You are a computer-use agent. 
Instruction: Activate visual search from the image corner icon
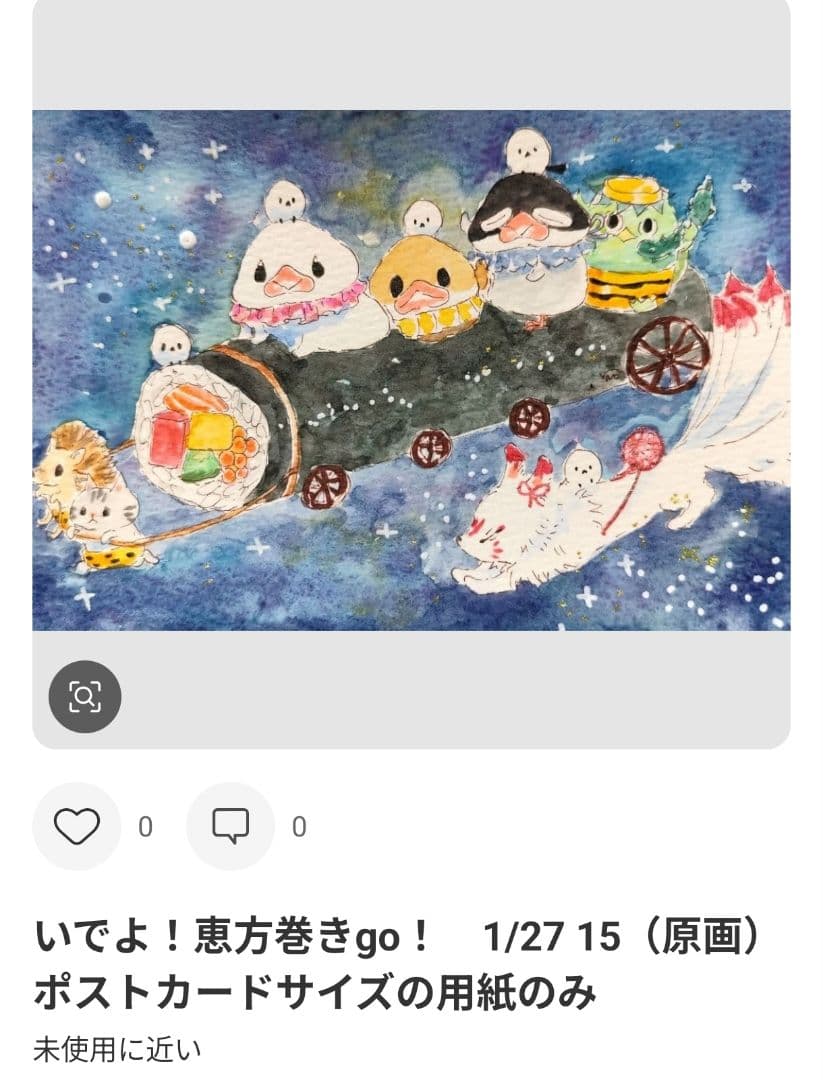85,697
